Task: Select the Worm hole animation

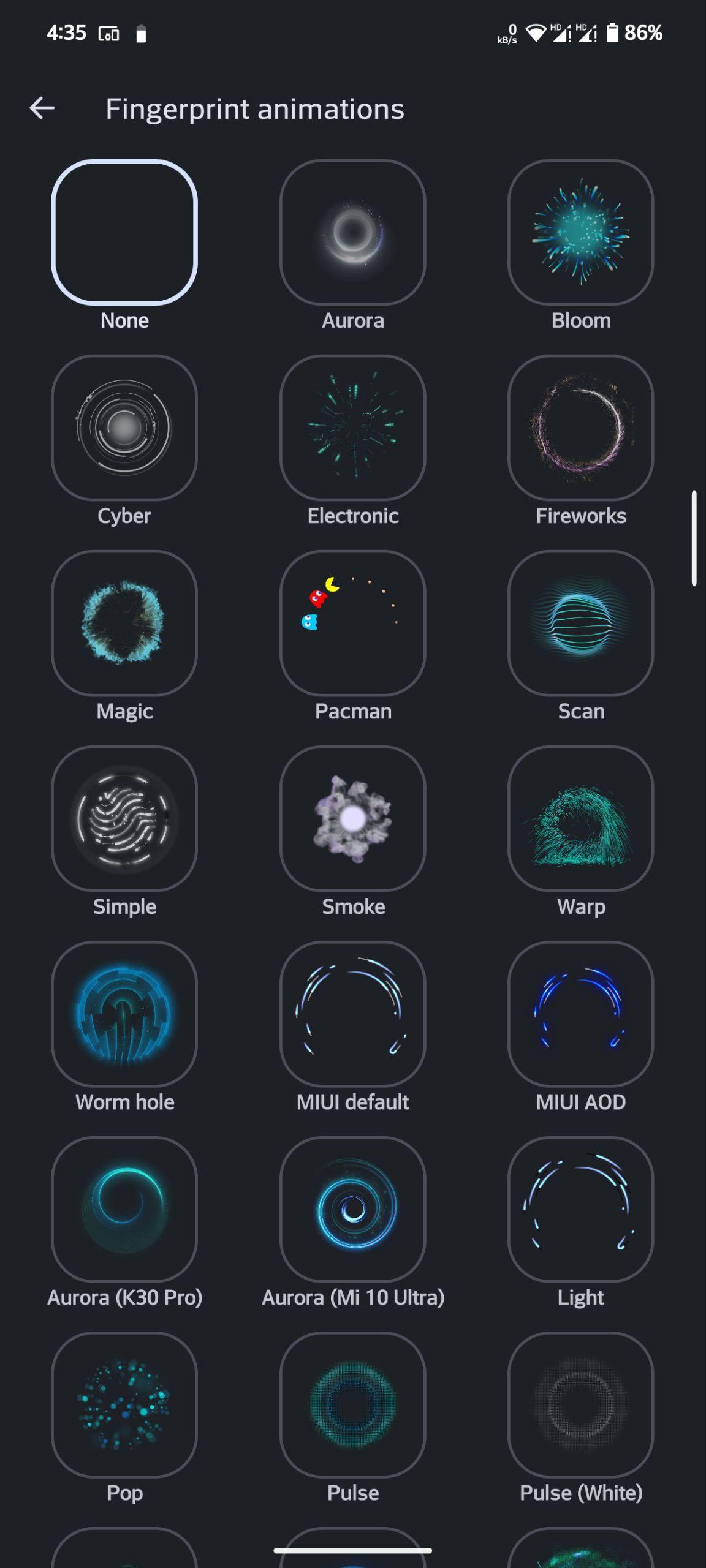Action: pos(124,1014)
